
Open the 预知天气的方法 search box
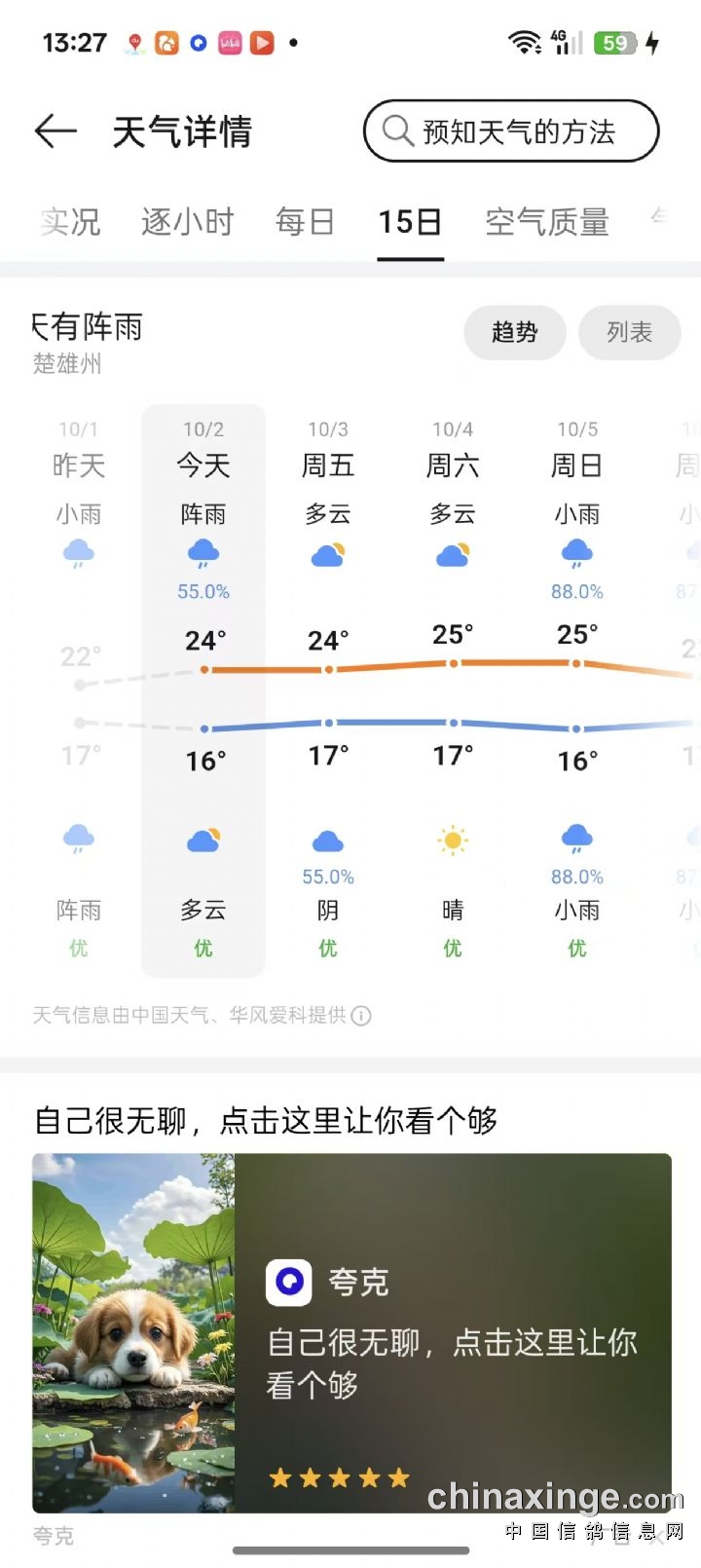pos(511,131)
